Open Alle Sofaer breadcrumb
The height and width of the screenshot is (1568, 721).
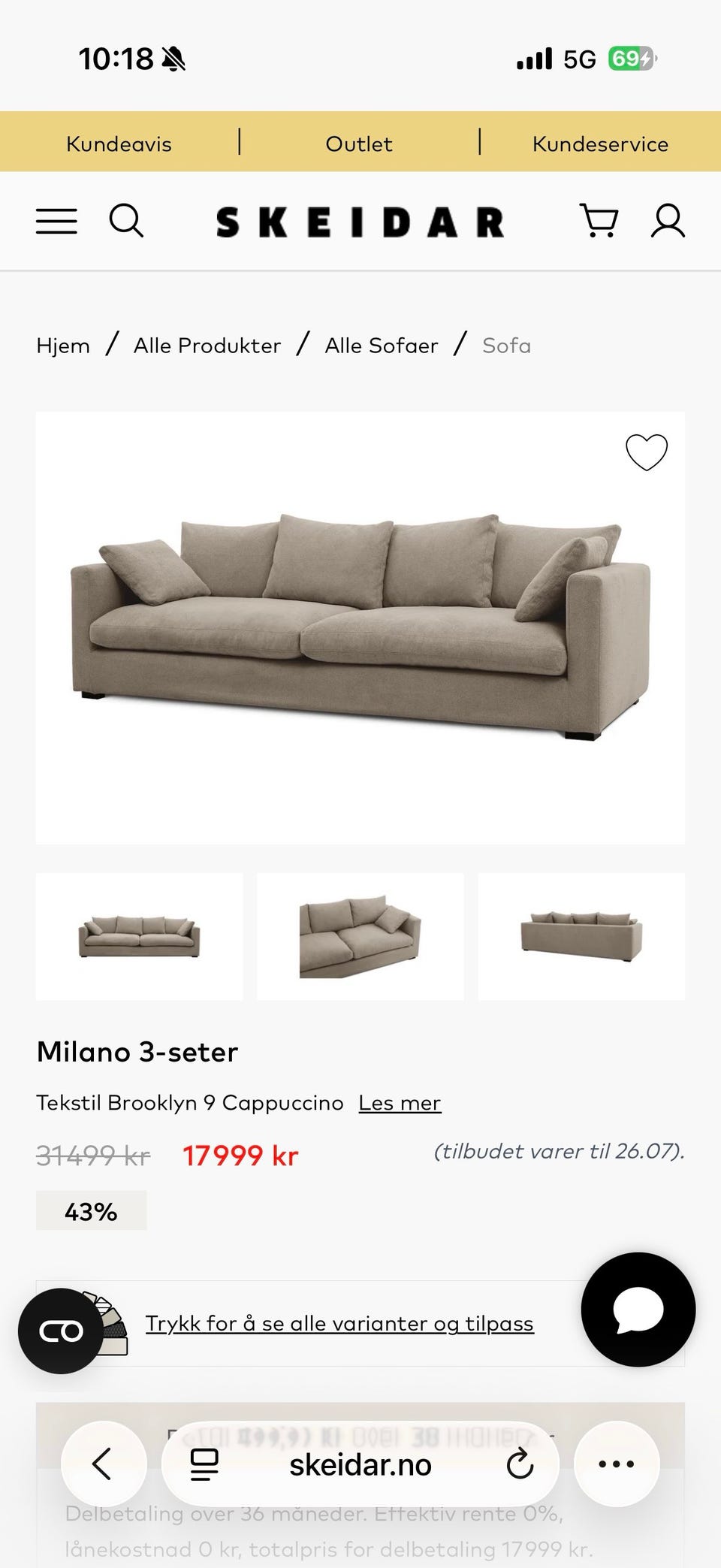382,346
